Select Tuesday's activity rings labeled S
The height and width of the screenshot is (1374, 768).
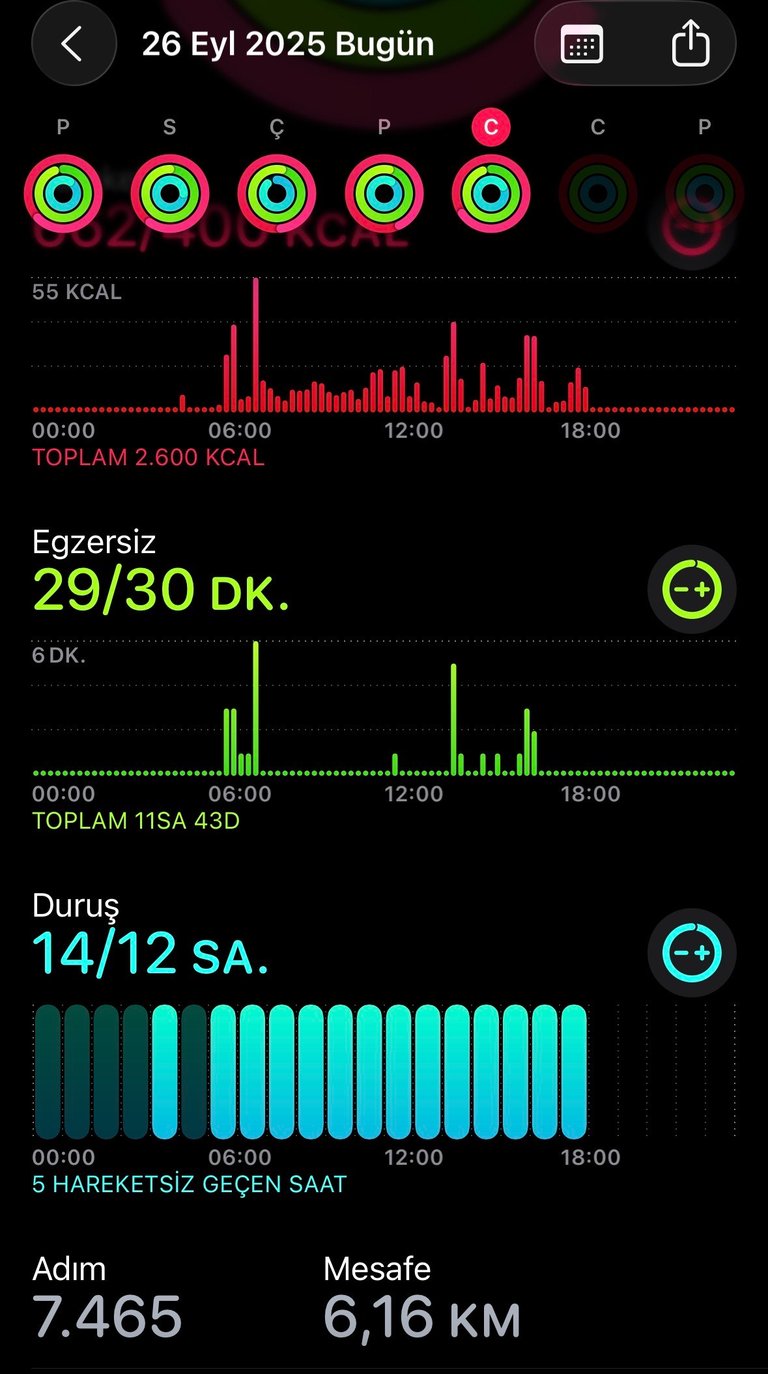[170, 193]
